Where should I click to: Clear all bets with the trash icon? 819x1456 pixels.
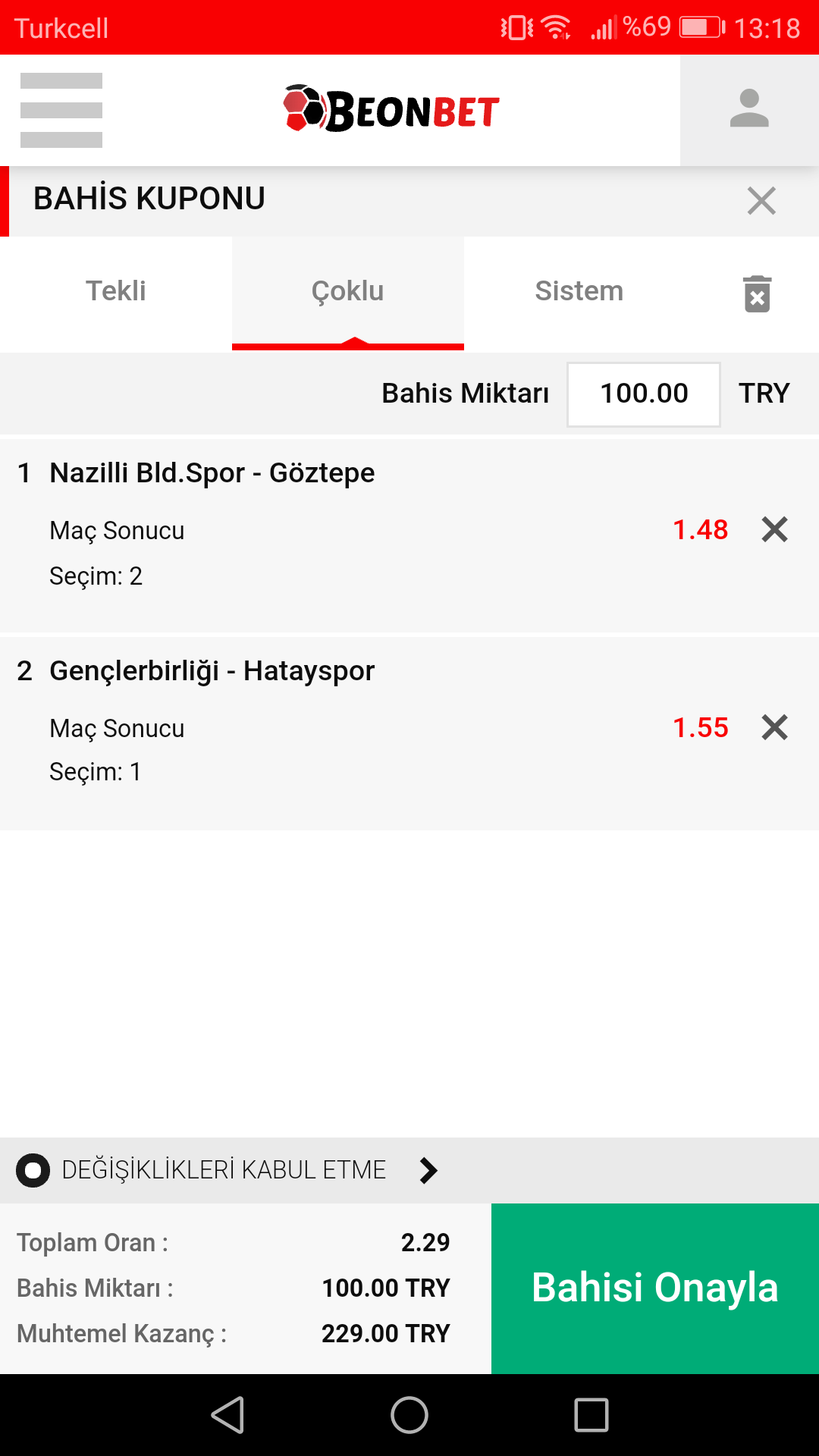[x=757, y=293]
